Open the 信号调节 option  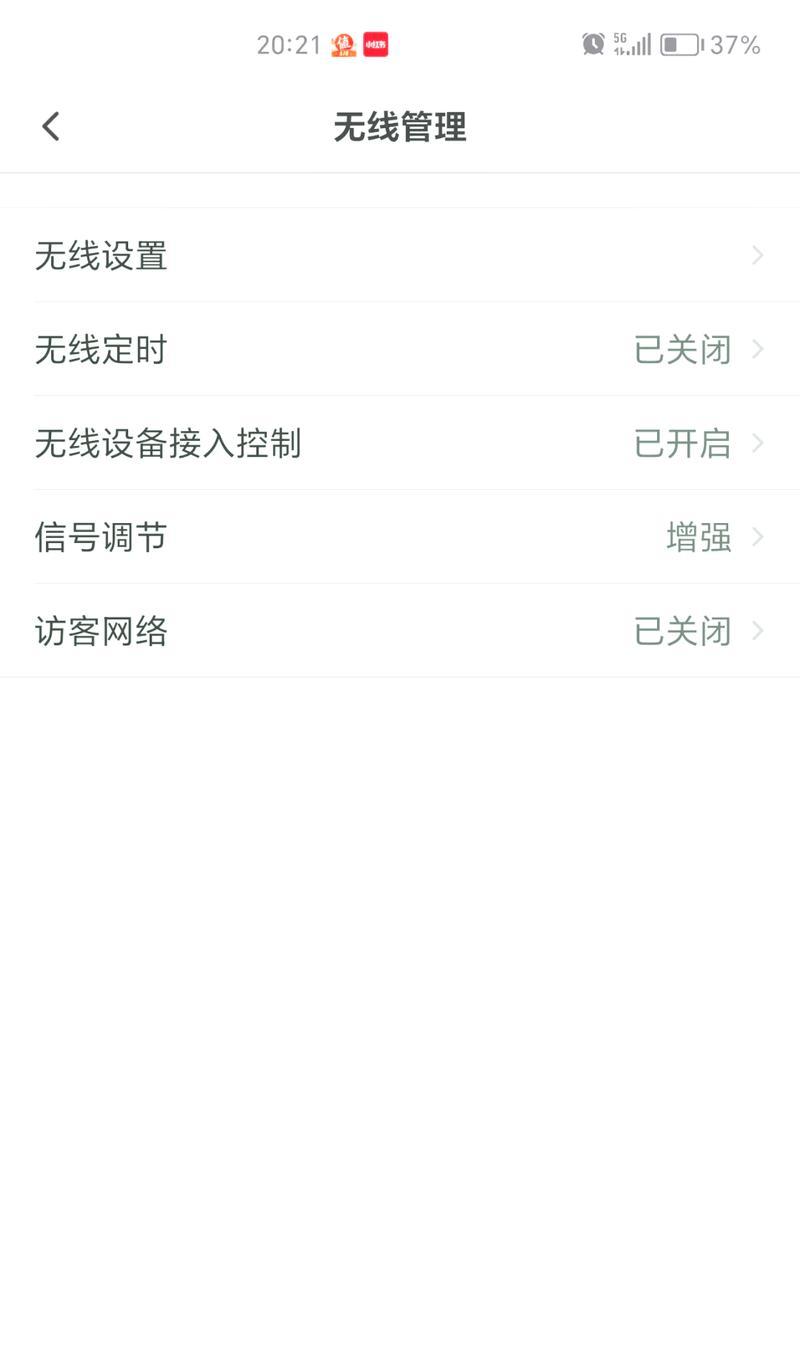tap(400, 537)
